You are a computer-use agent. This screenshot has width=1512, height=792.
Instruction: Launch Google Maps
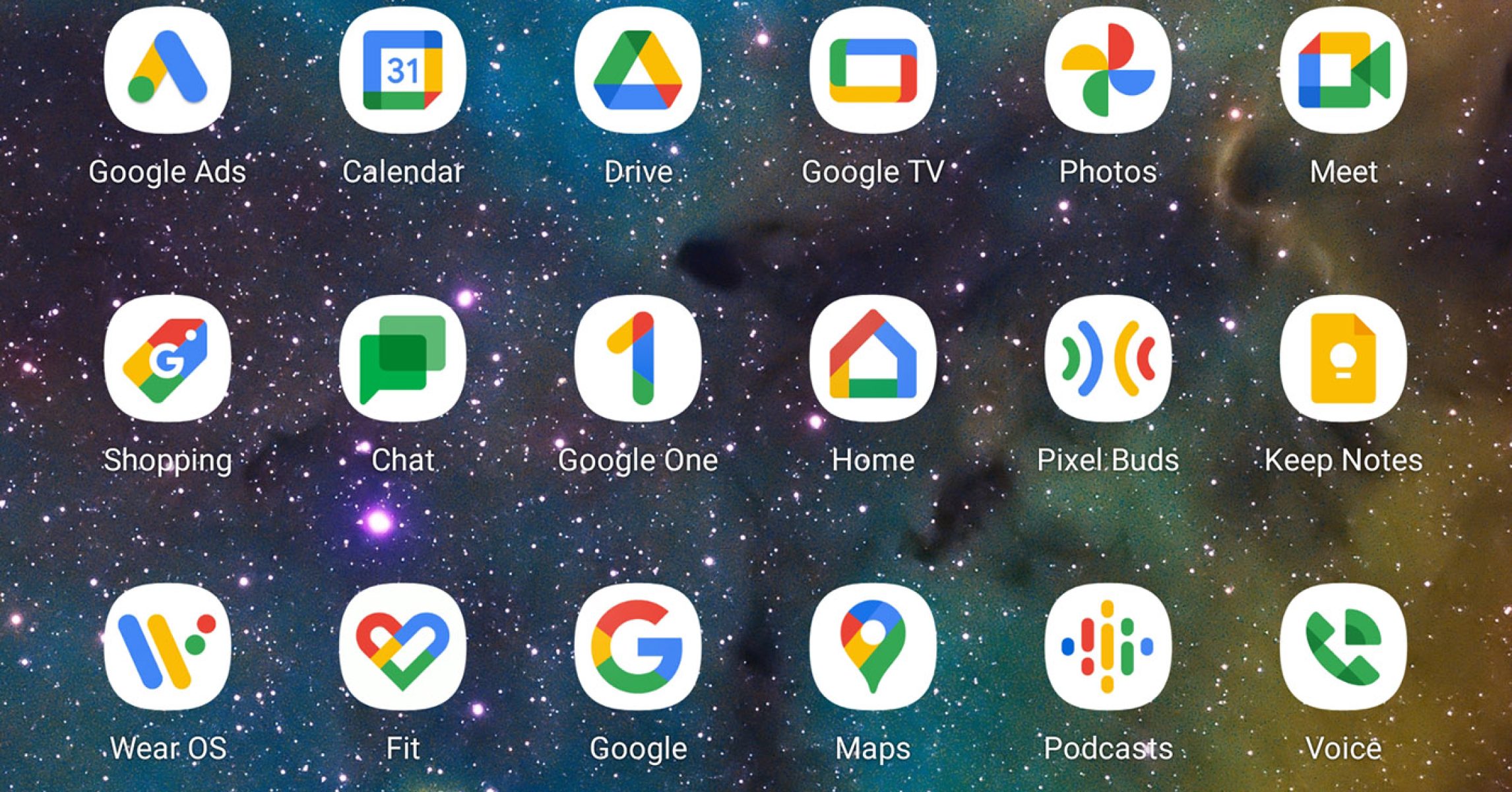(873, 647)
